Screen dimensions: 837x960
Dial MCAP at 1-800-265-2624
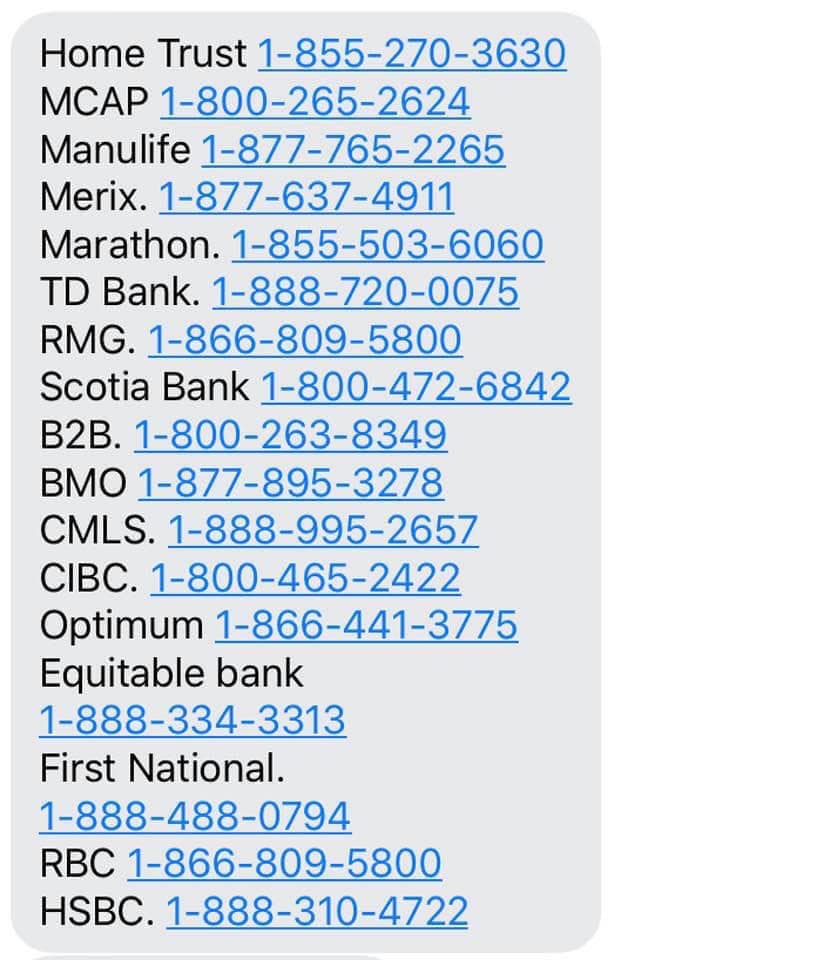(314, 102)
